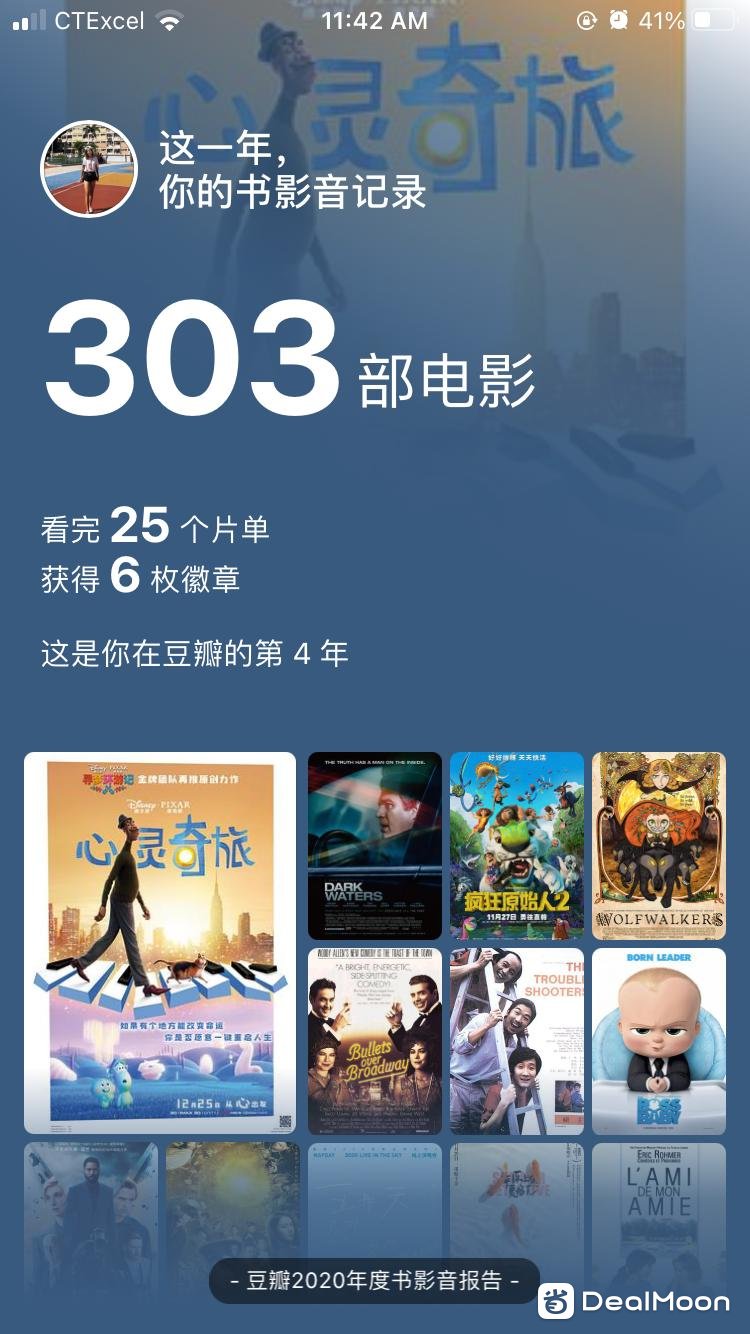This screenshot has height=1334, width=750.
Task: Tap The Trouble Shooters poster
Action: pyautogui.click(x=516, y=1041)
